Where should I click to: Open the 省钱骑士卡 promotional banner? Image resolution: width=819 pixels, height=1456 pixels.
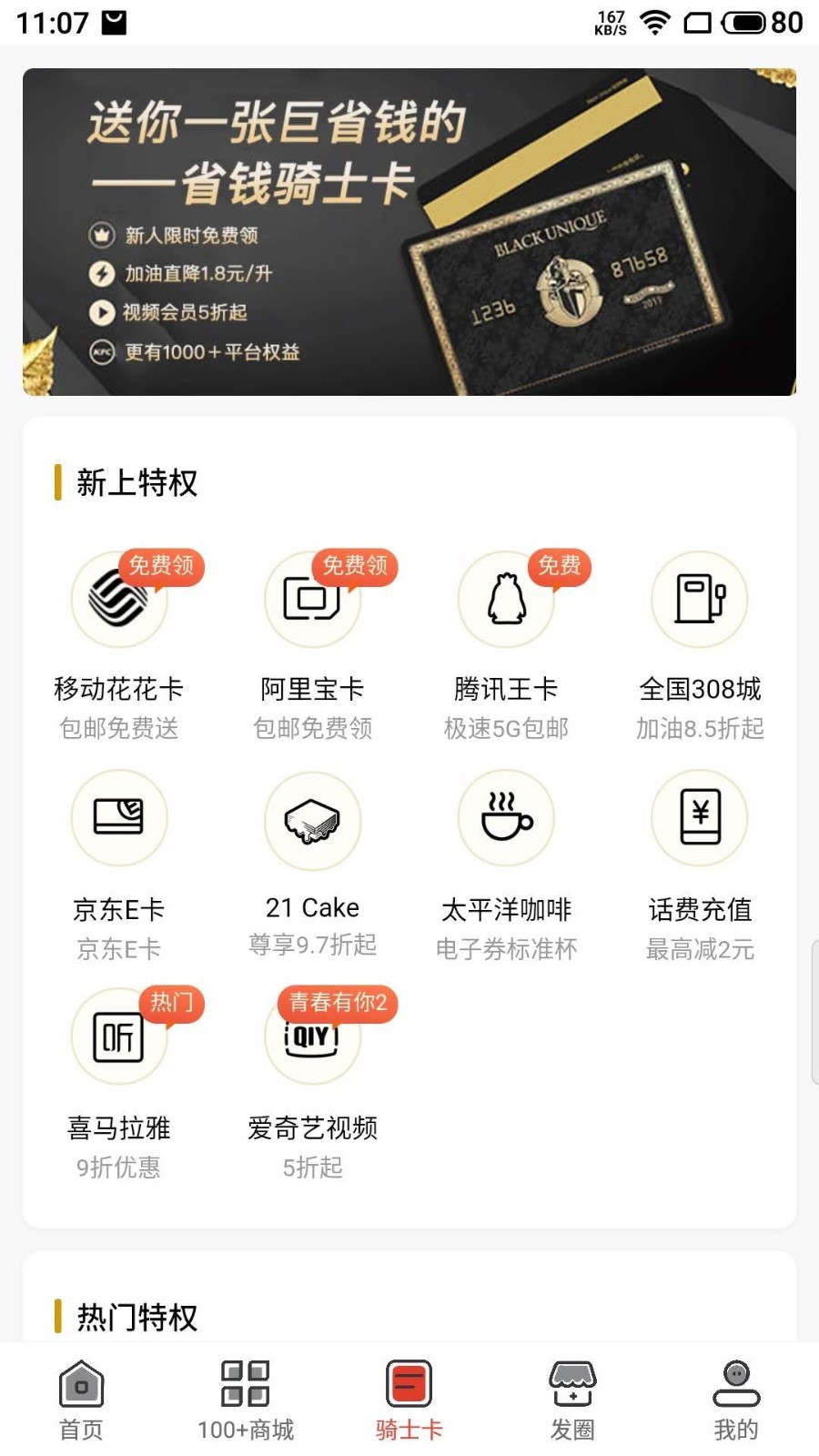point(409,232)
